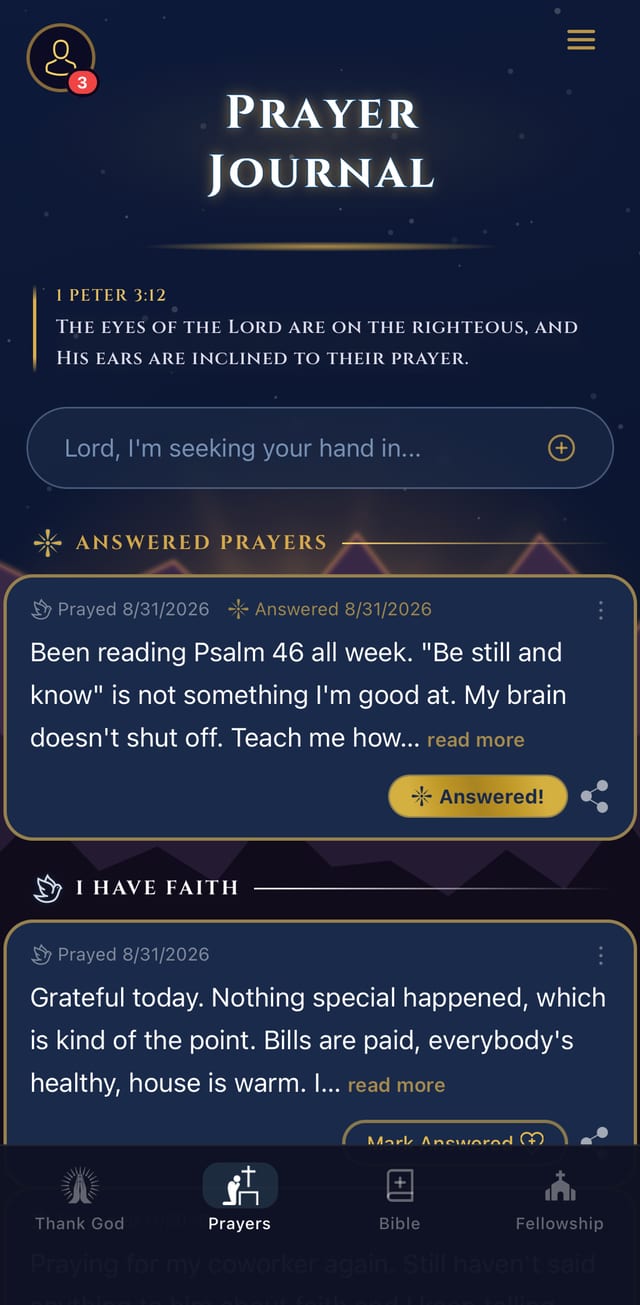Open options menu on the Grateful today prayer
Image resolution: width=640 pixels, height=1305 pixels.
coord(600,955)
